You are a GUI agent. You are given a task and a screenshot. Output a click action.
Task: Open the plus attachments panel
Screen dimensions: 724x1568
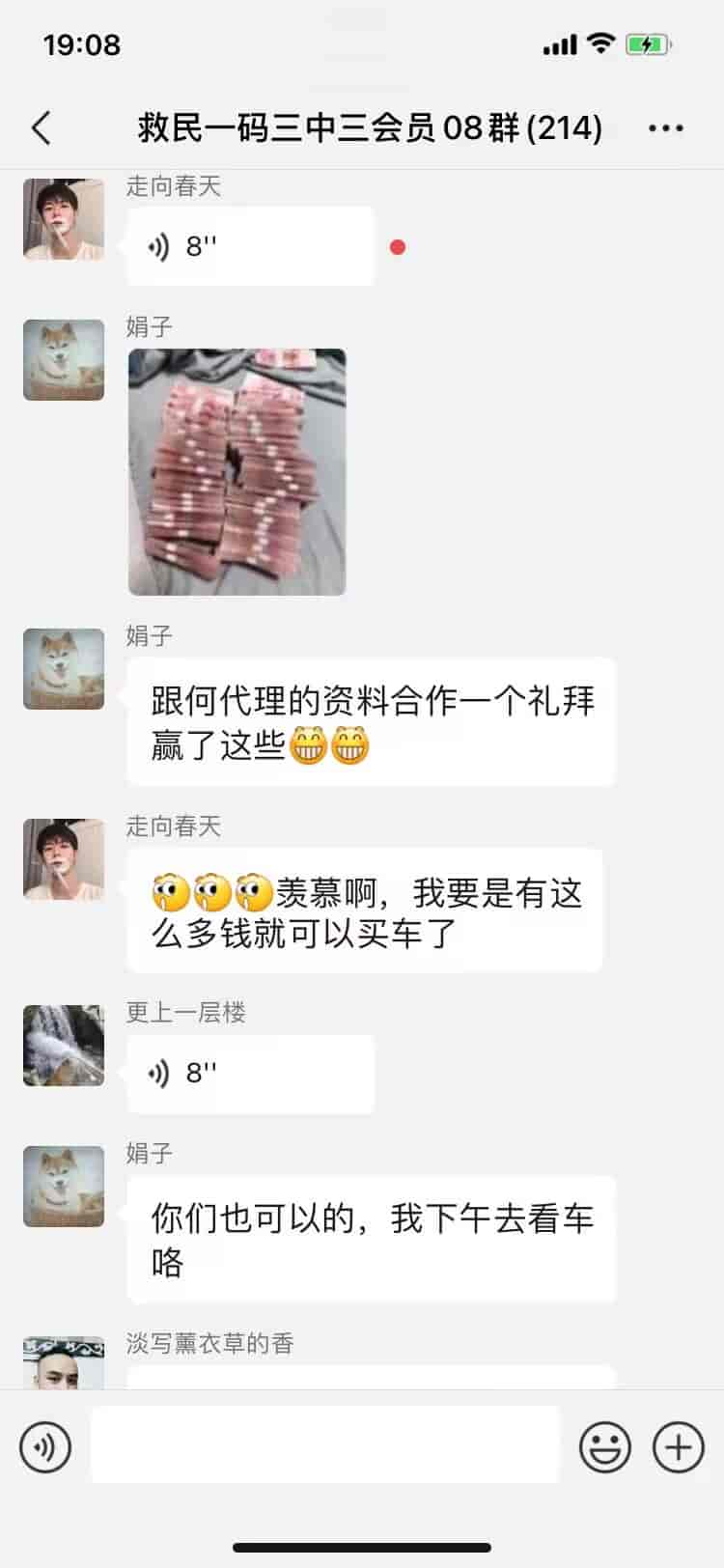pos(679,1446)
